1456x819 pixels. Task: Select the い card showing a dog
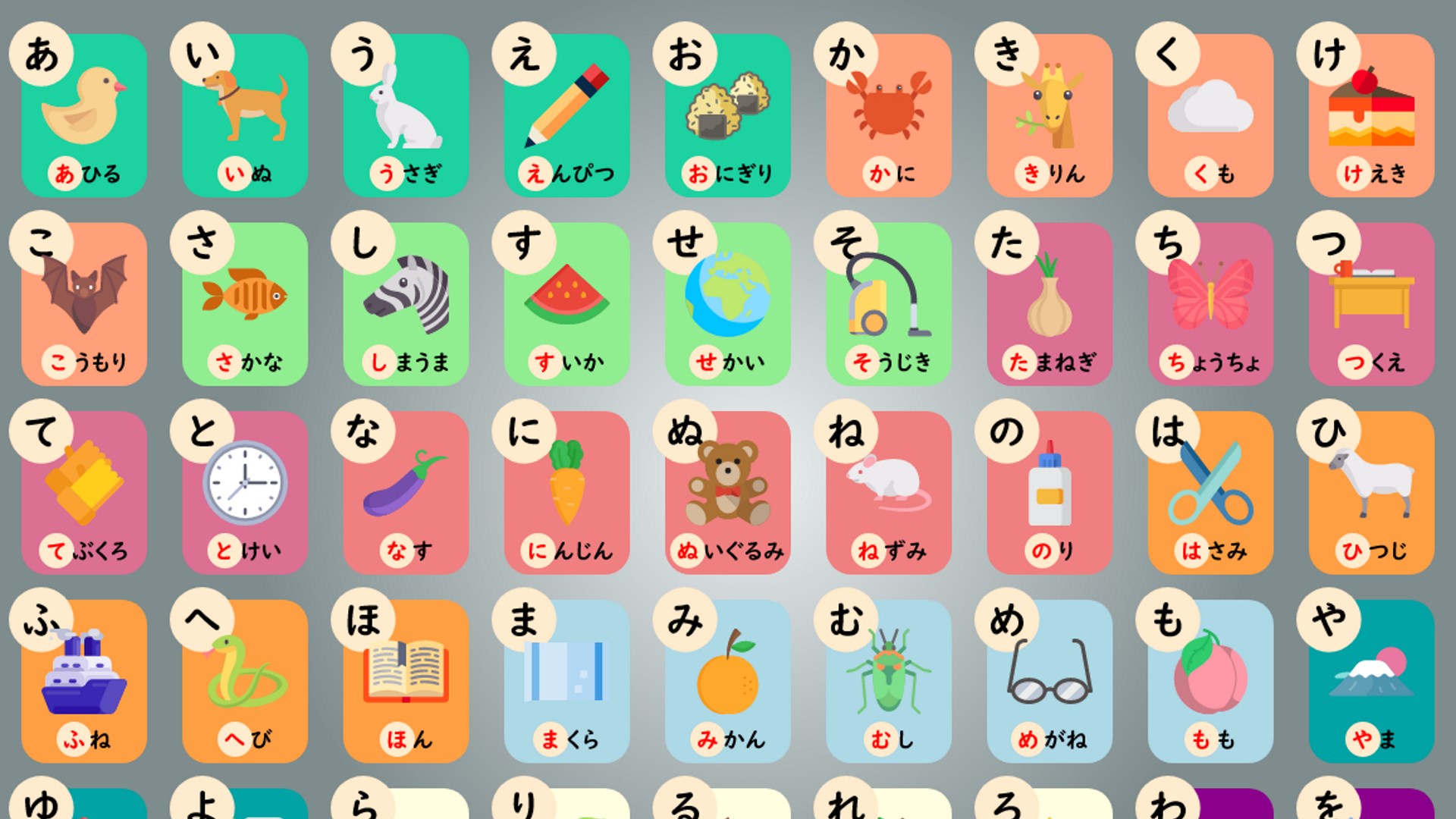[x=245, y=115]
